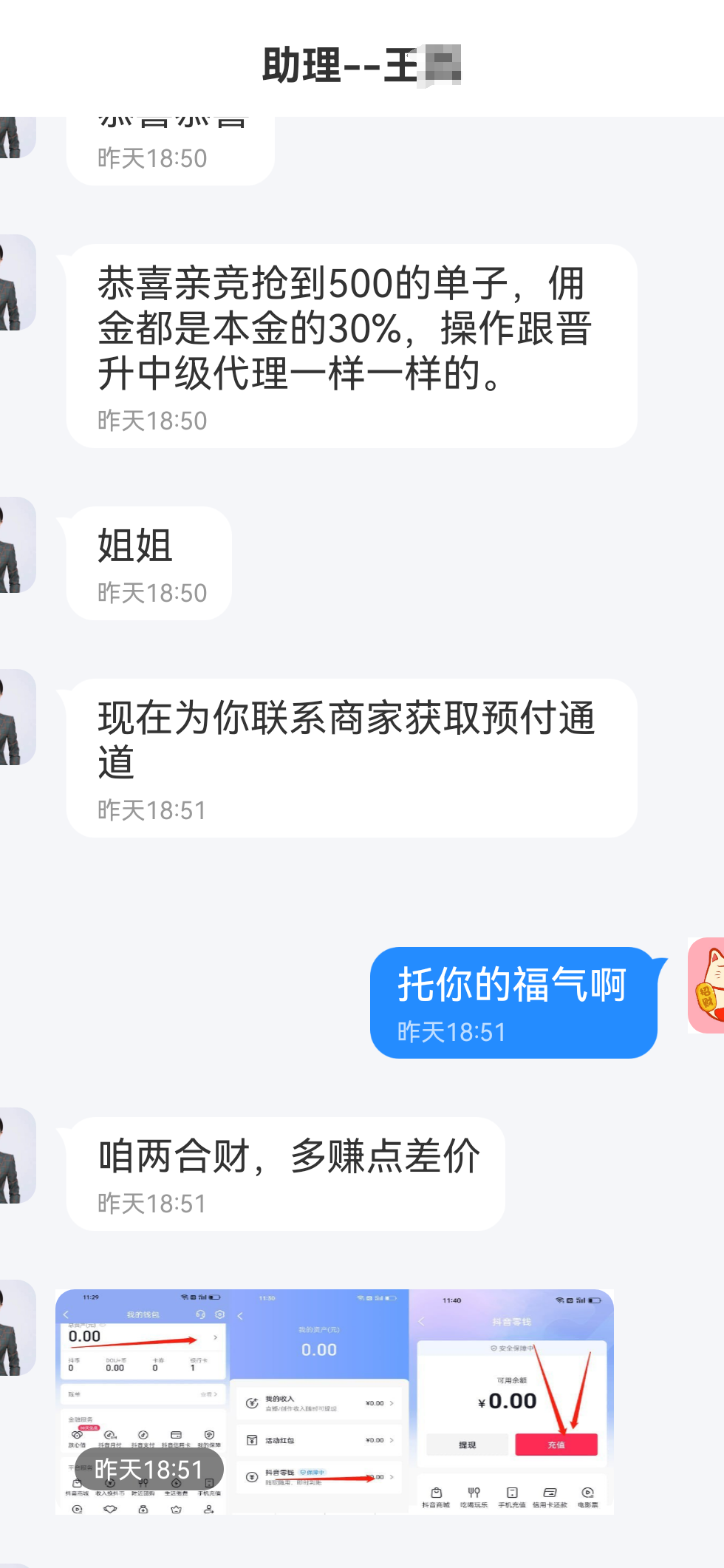Open 电影票 movie ticket icon
This screenshot has height=1568, width=724.
point(587,1493)
